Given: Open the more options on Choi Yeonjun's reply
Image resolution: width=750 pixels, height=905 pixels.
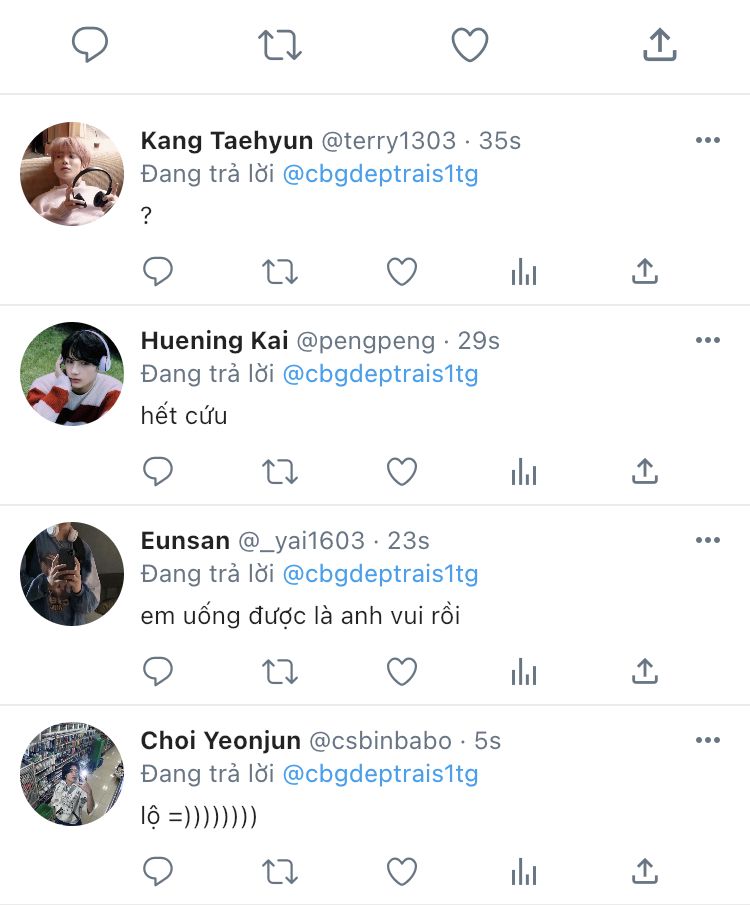Looking at the screenshot, I should (x=708, y=740).
